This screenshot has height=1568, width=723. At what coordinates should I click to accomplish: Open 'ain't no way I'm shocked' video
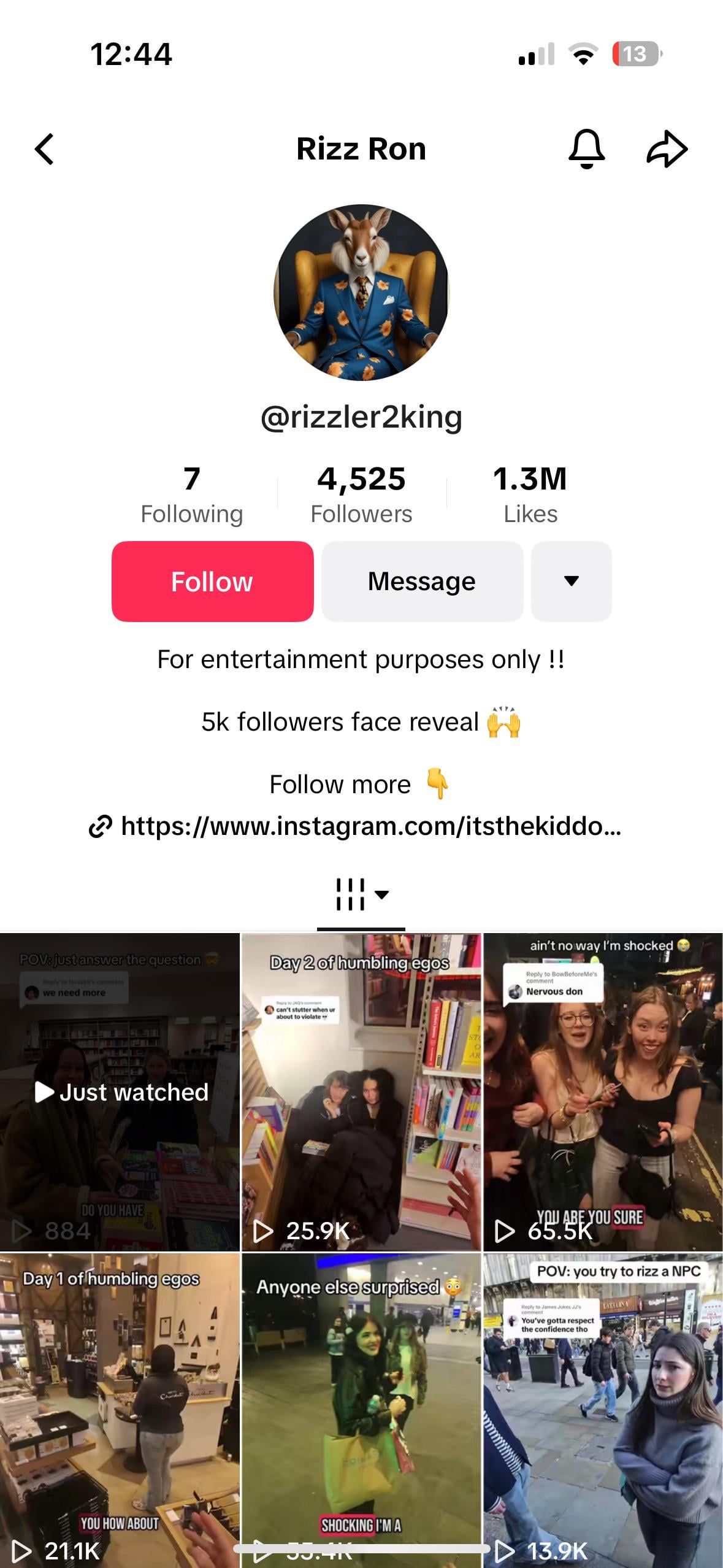tap(603, 1092)
